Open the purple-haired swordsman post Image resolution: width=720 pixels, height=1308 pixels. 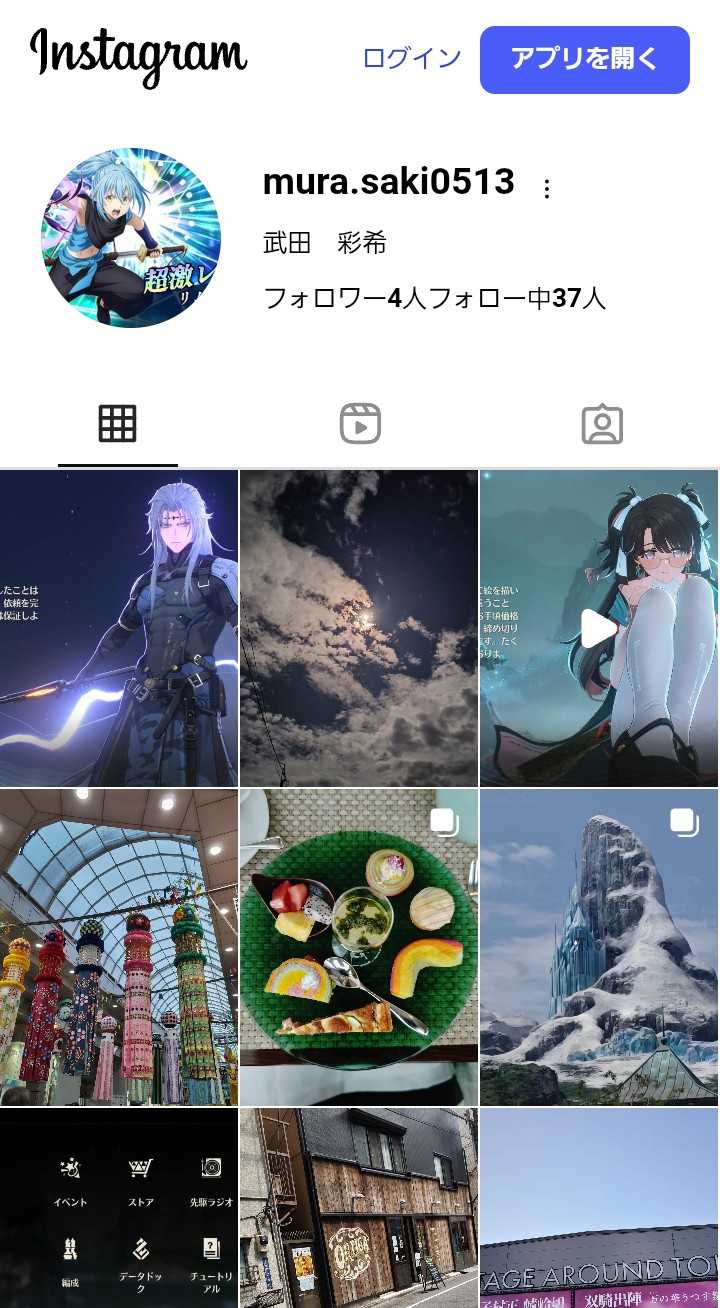(x=119, y=629)
